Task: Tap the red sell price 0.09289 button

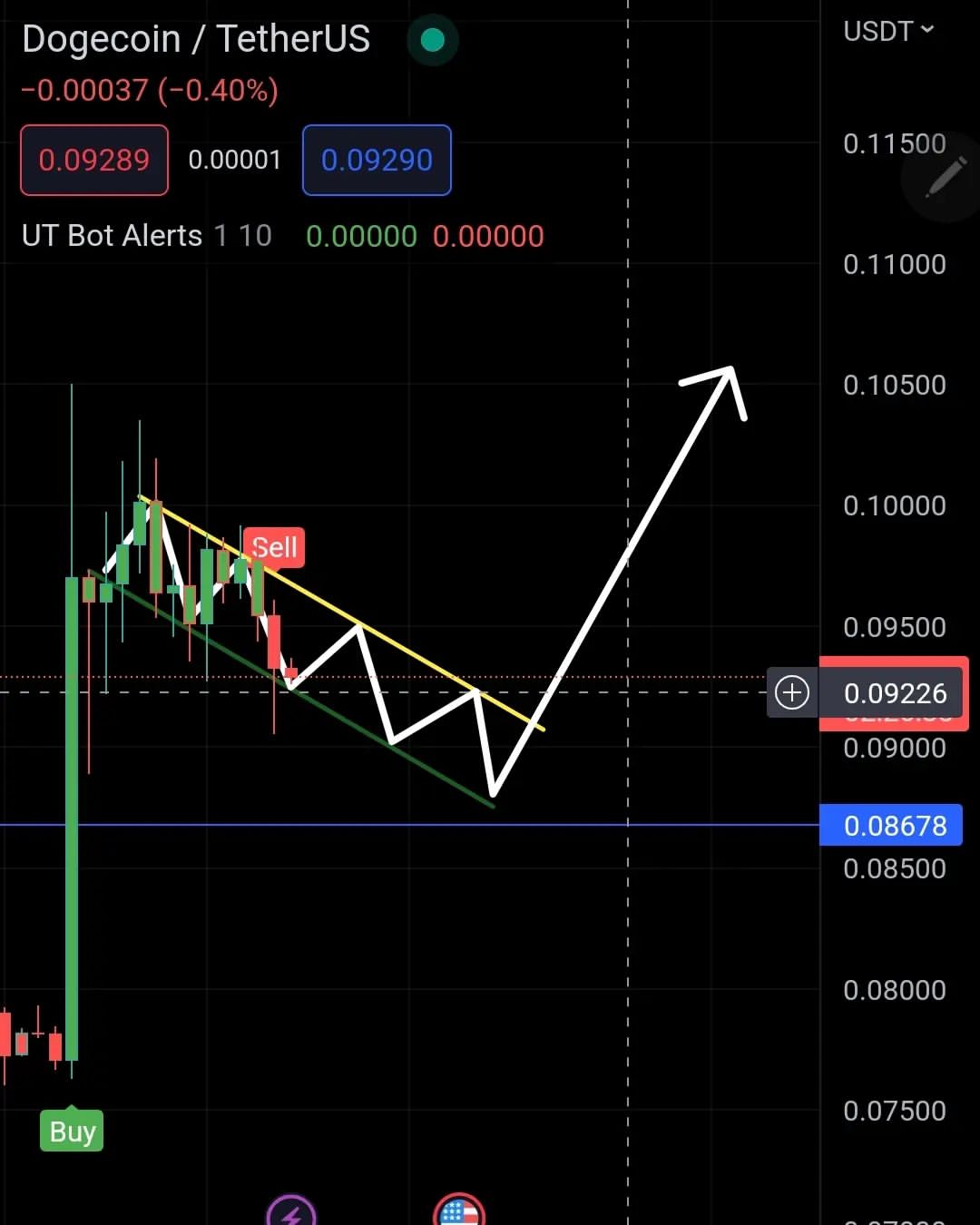Action: [x=94, y=161]
